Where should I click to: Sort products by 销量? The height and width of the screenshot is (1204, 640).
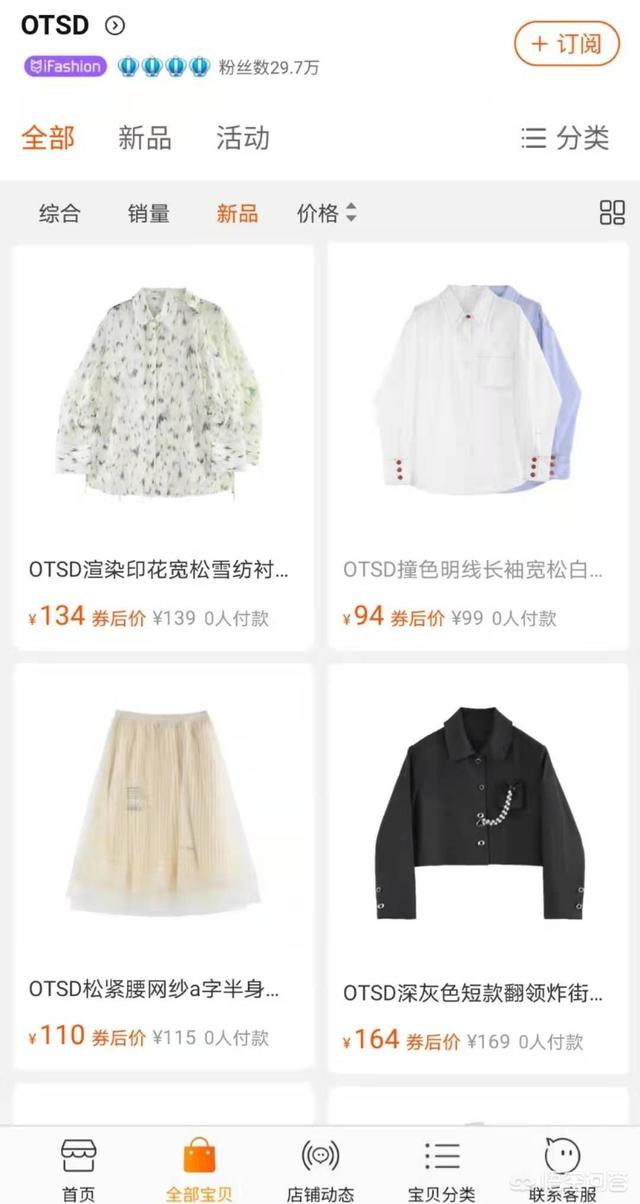click(x=148, y=213)
